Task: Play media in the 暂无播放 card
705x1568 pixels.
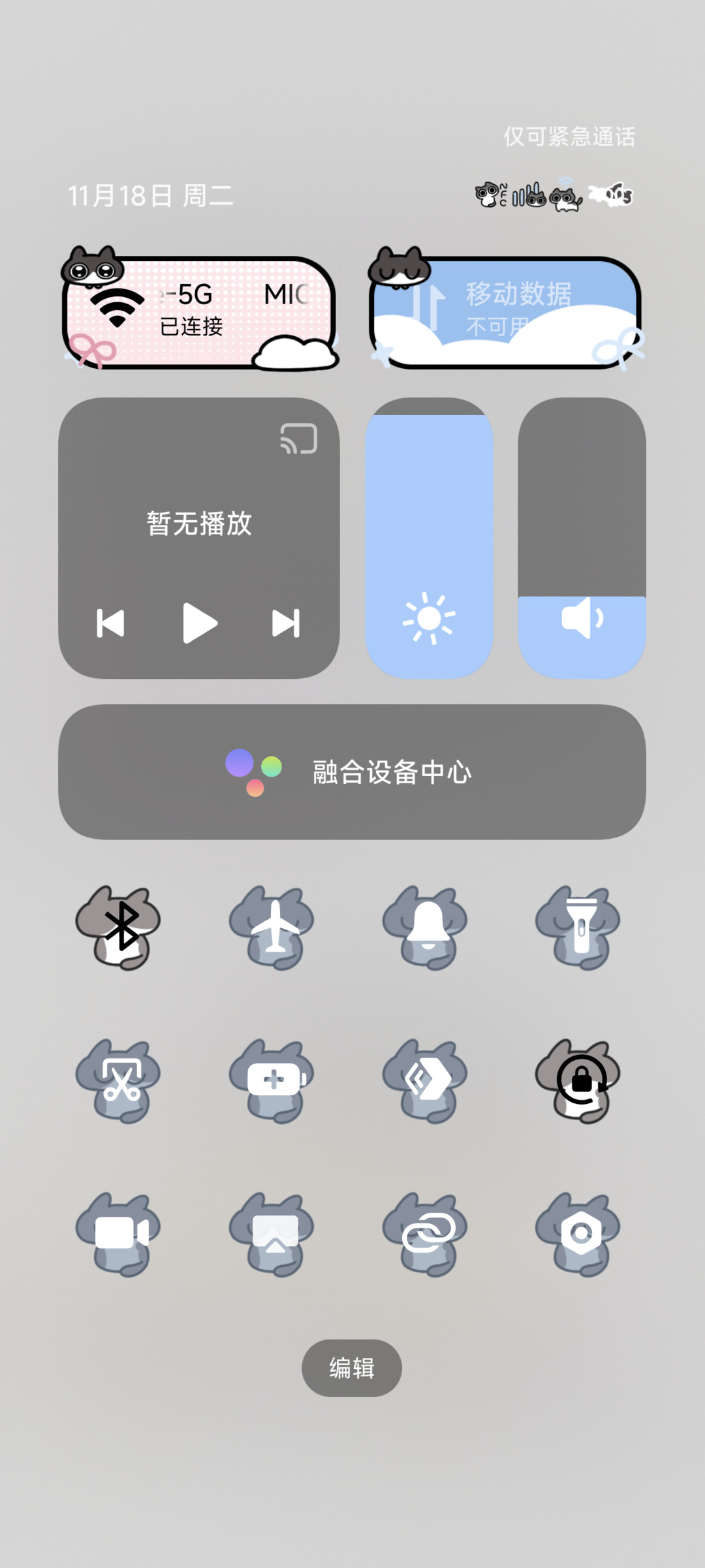Action: click(199, 623)
